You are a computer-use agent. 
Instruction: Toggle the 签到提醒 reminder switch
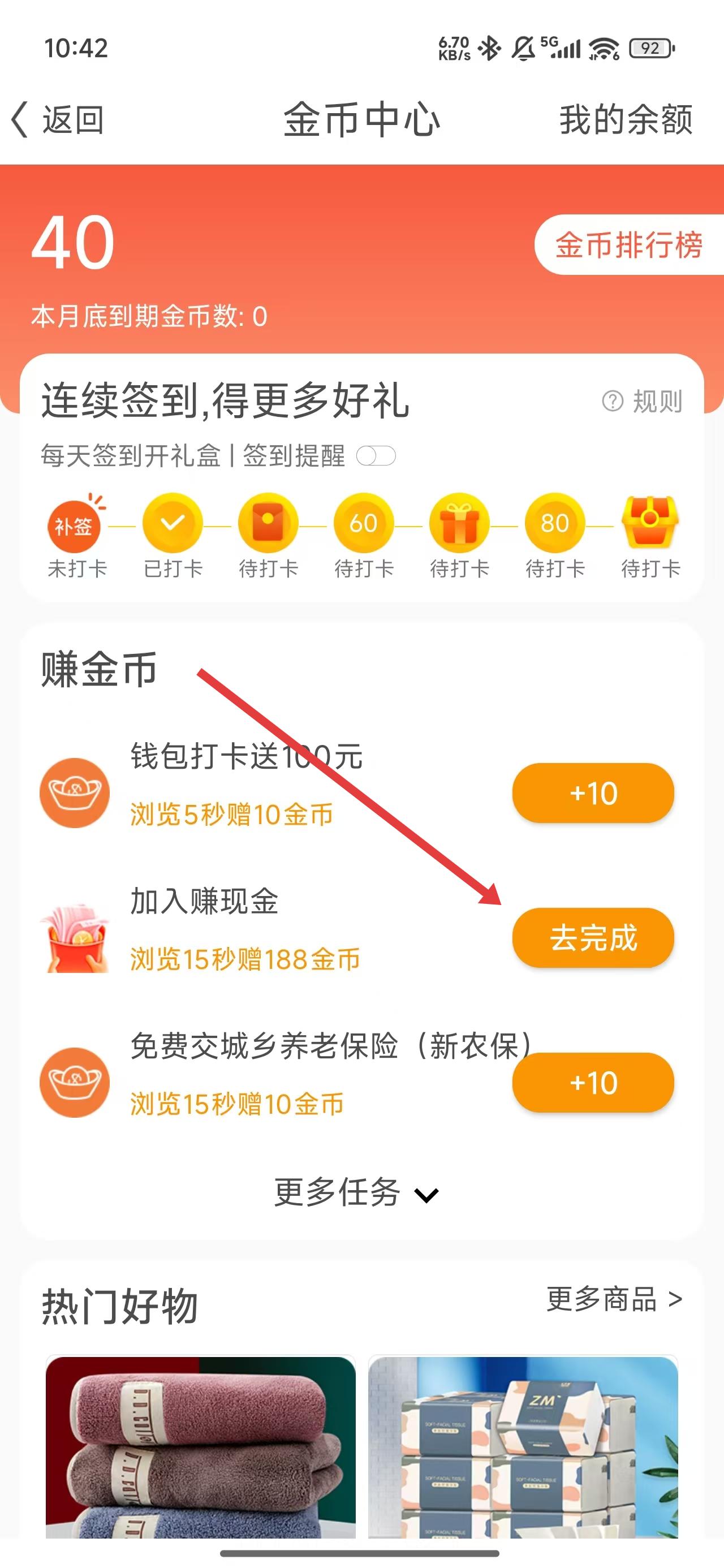[x=376, y=456]
